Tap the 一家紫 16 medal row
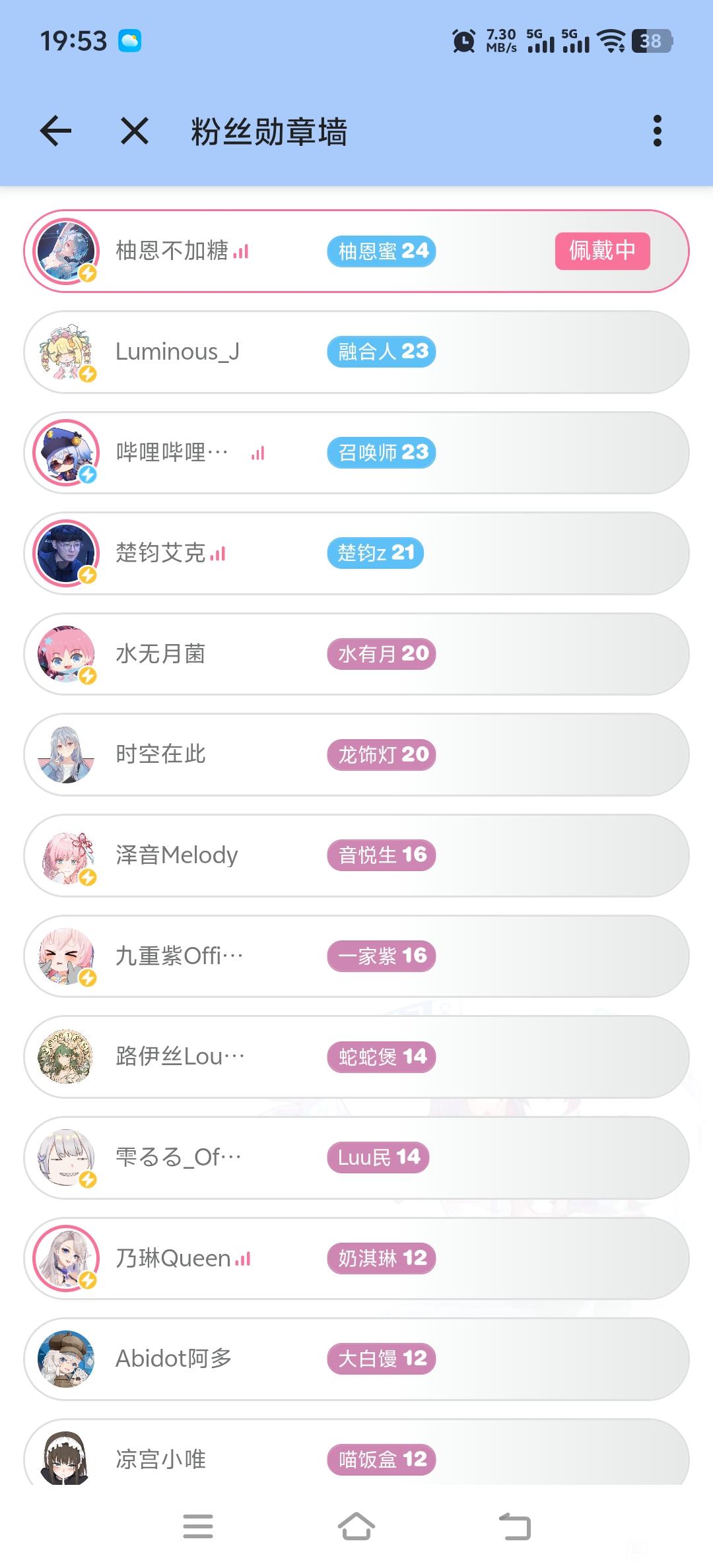The image size is (713, 1568). (x=356, y=956)
